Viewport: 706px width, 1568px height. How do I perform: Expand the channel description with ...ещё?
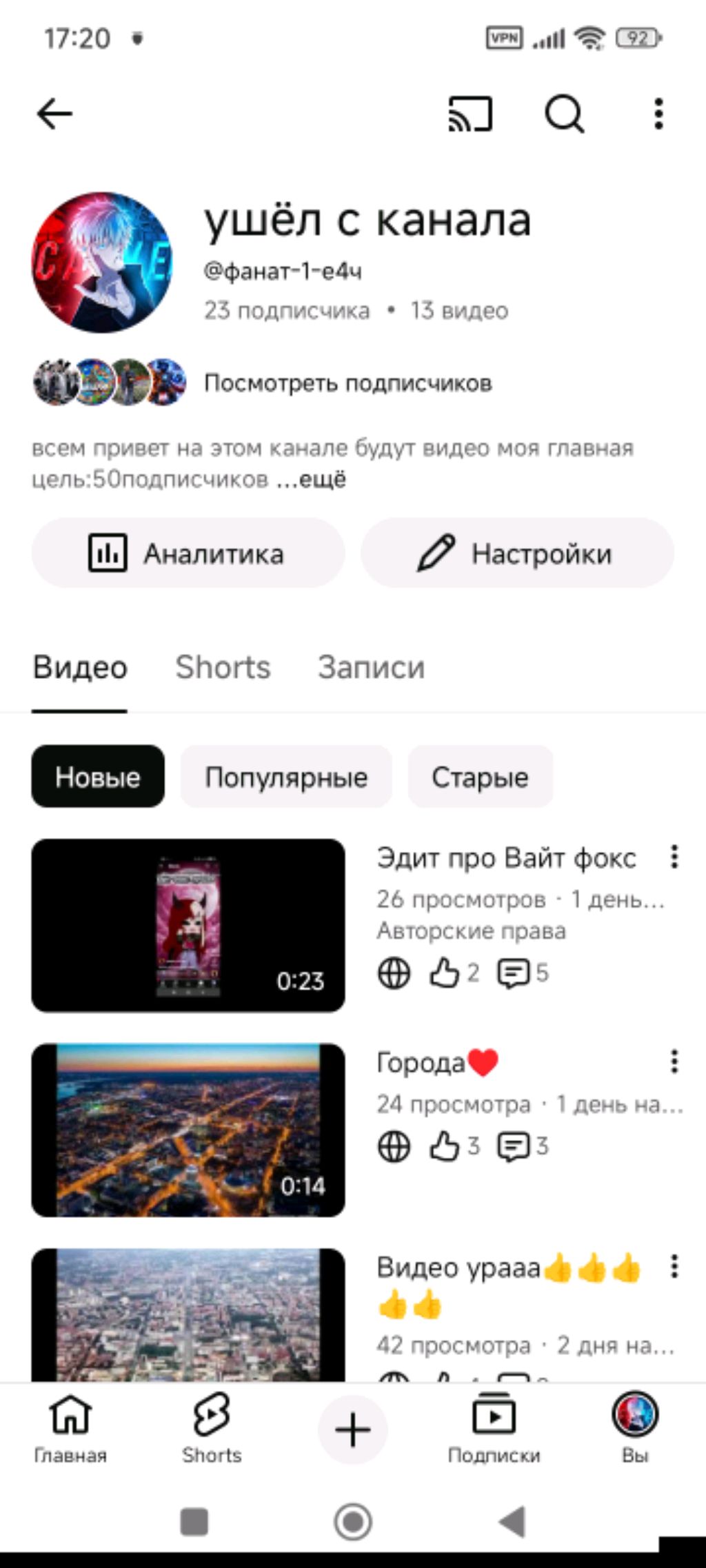(x=312, y=479)
